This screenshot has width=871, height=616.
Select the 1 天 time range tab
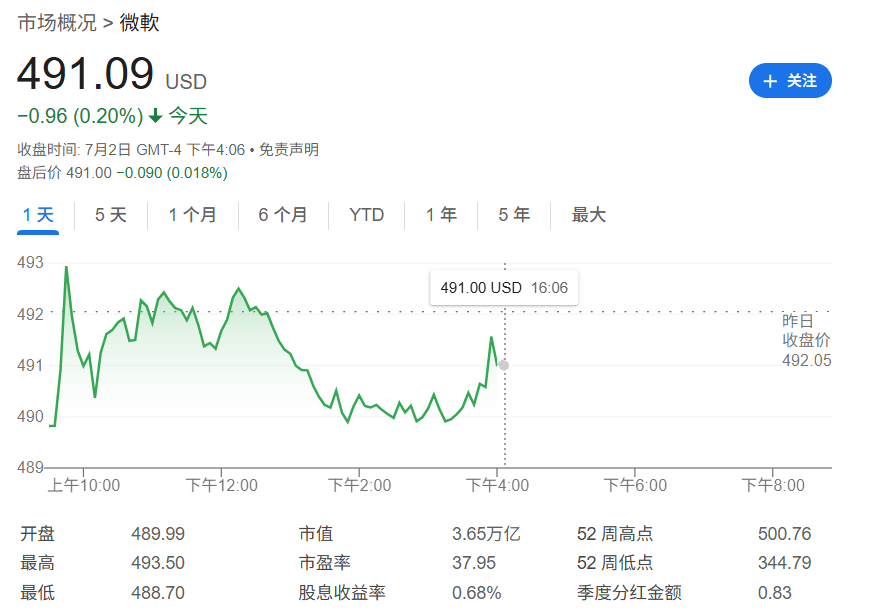pos(38,215)
